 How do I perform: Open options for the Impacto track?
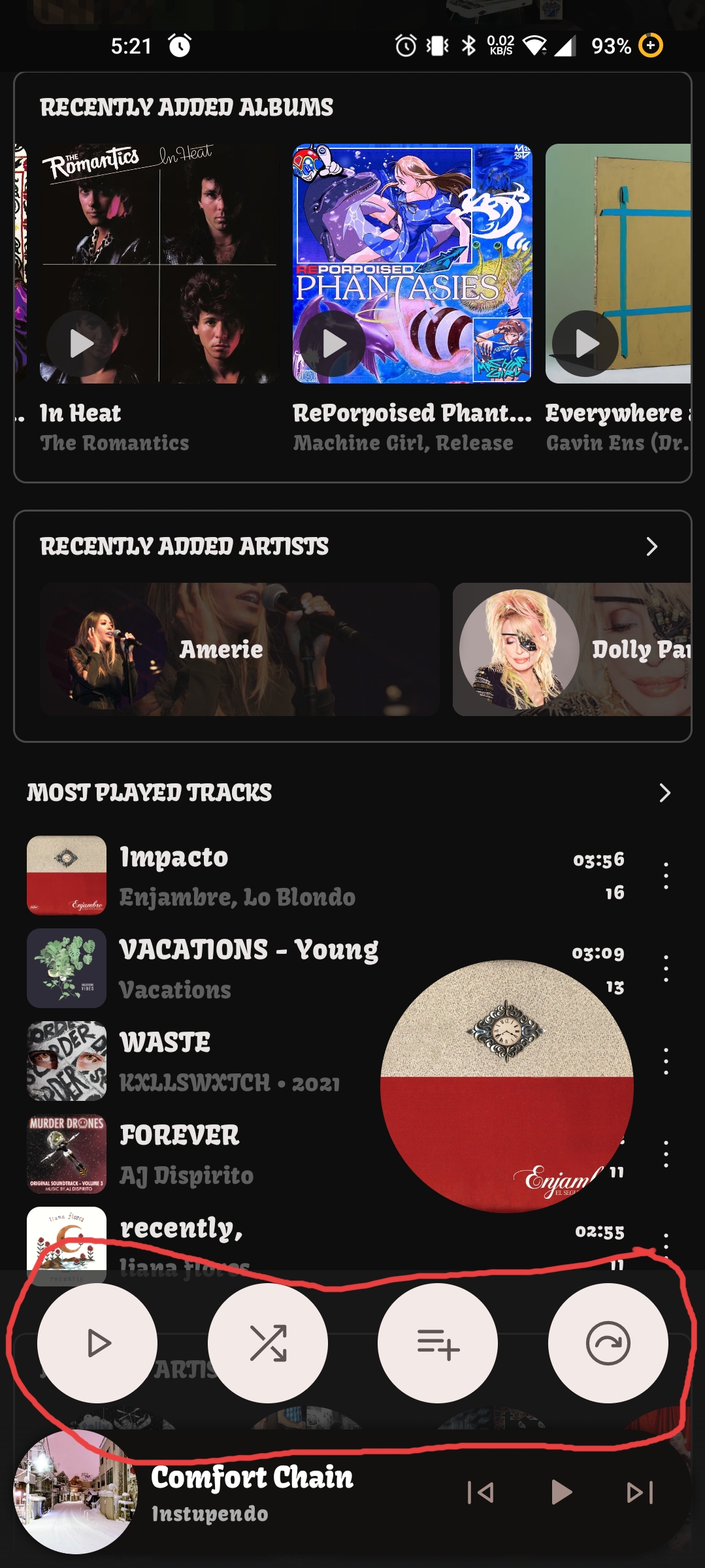pos(666,875)
